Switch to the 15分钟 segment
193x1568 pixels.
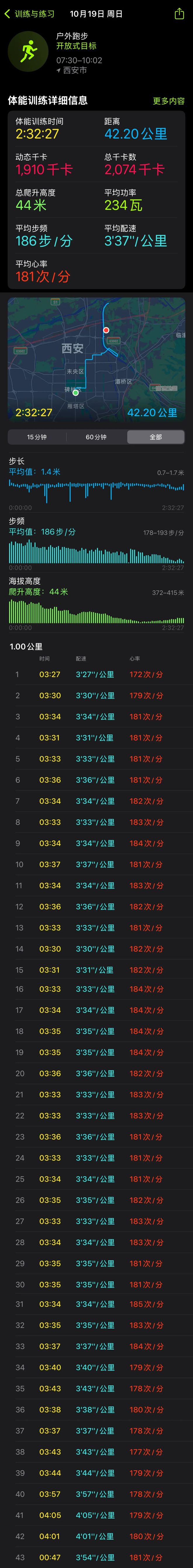[37, 437]
